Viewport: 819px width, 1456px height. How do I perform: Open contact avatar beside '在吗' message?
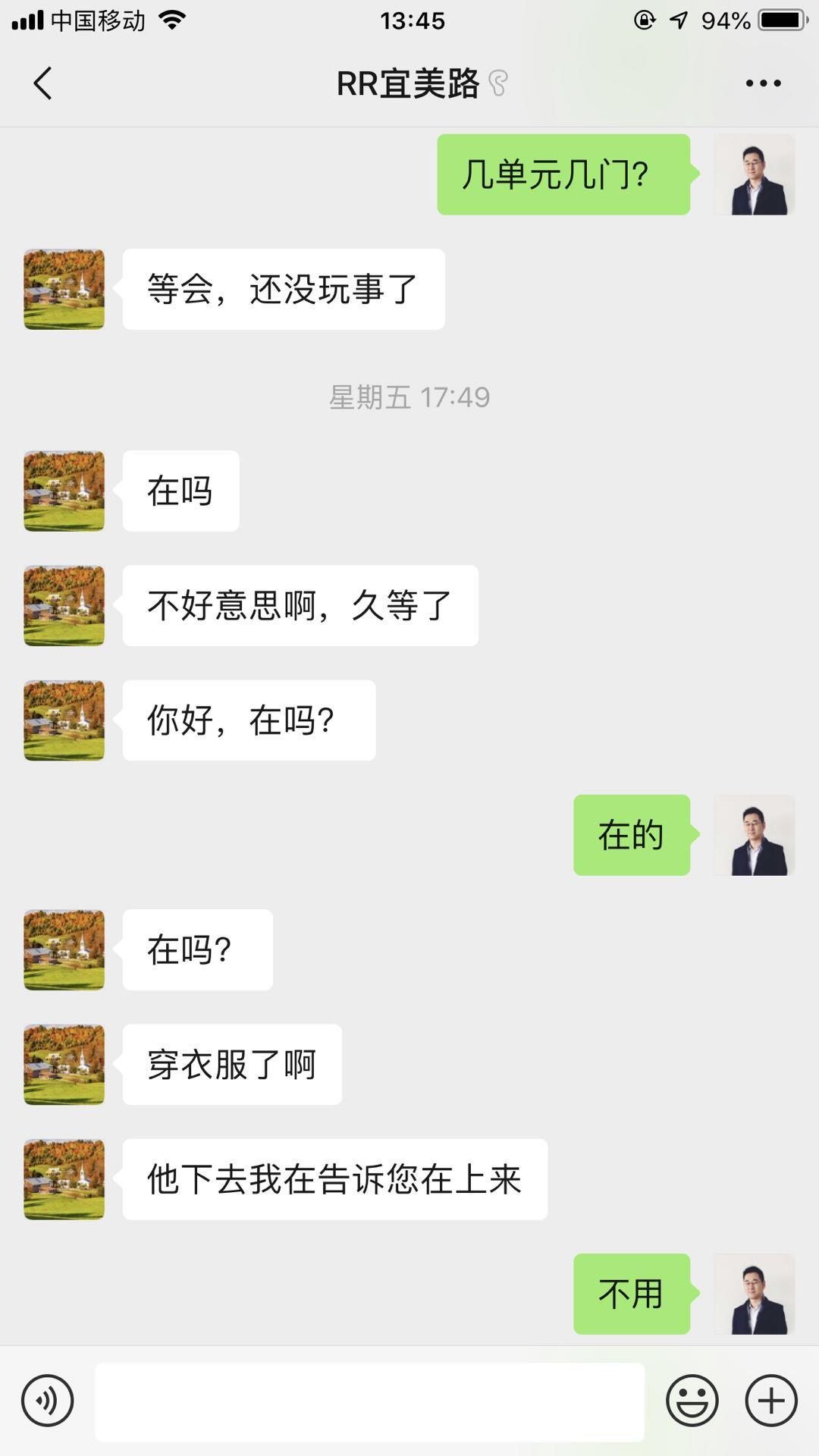tap(64, 491)
